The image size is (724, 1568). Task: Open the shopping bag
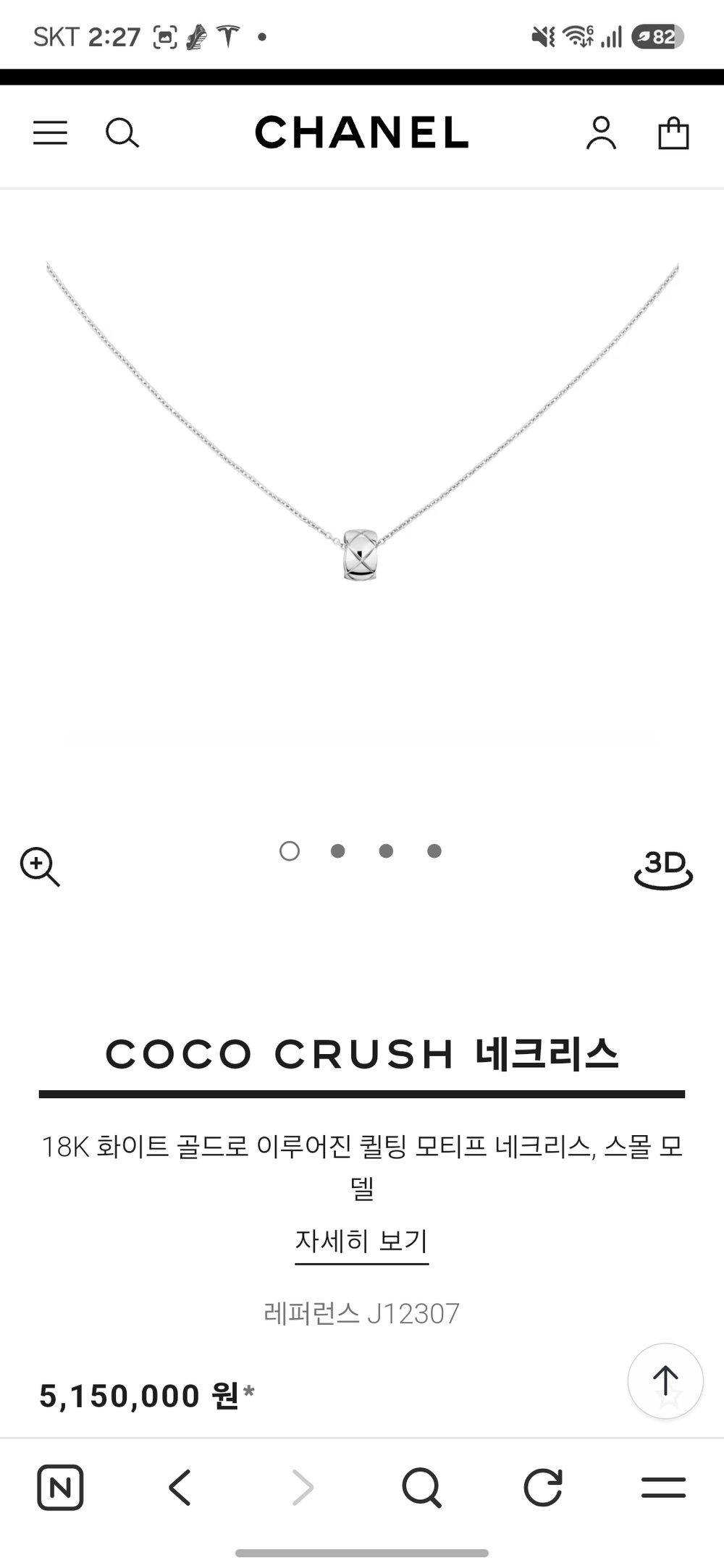tap(673, 133)
